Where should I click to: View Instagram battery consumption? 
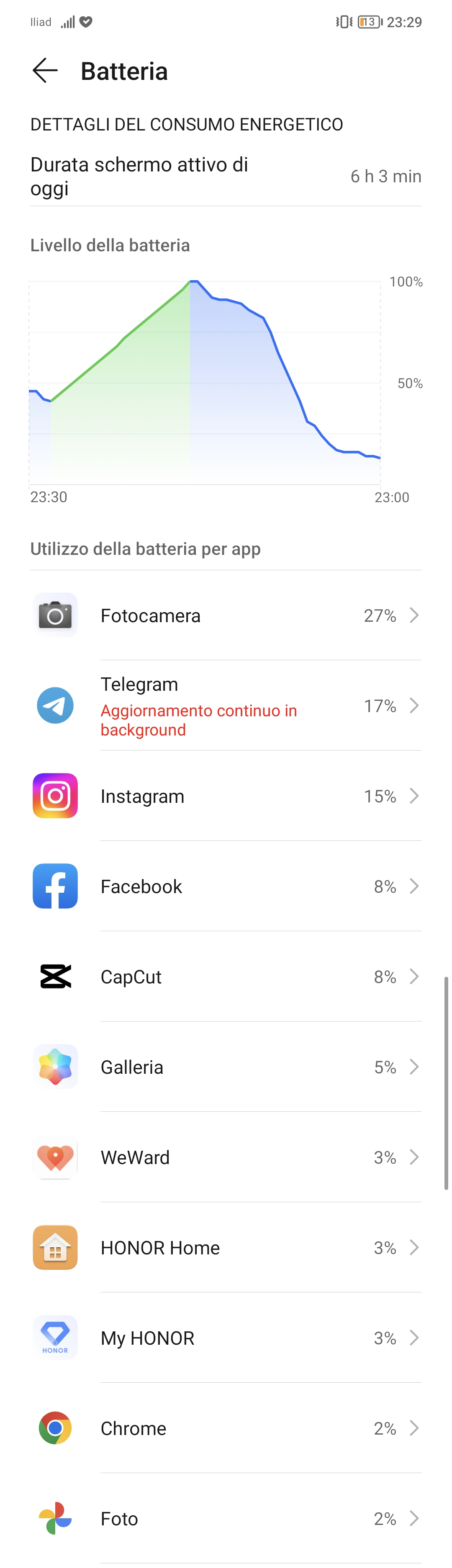(226, 796)
